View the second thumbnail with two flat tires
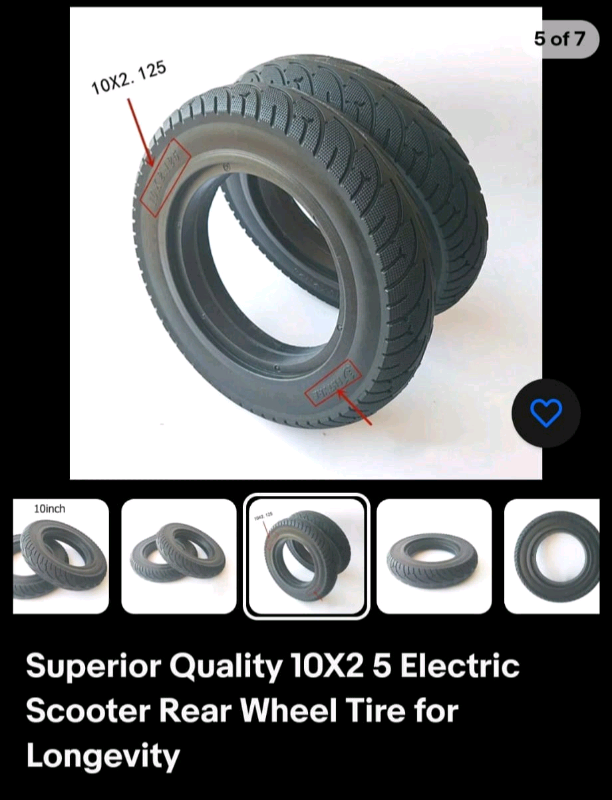 click(x=179, y=556)
